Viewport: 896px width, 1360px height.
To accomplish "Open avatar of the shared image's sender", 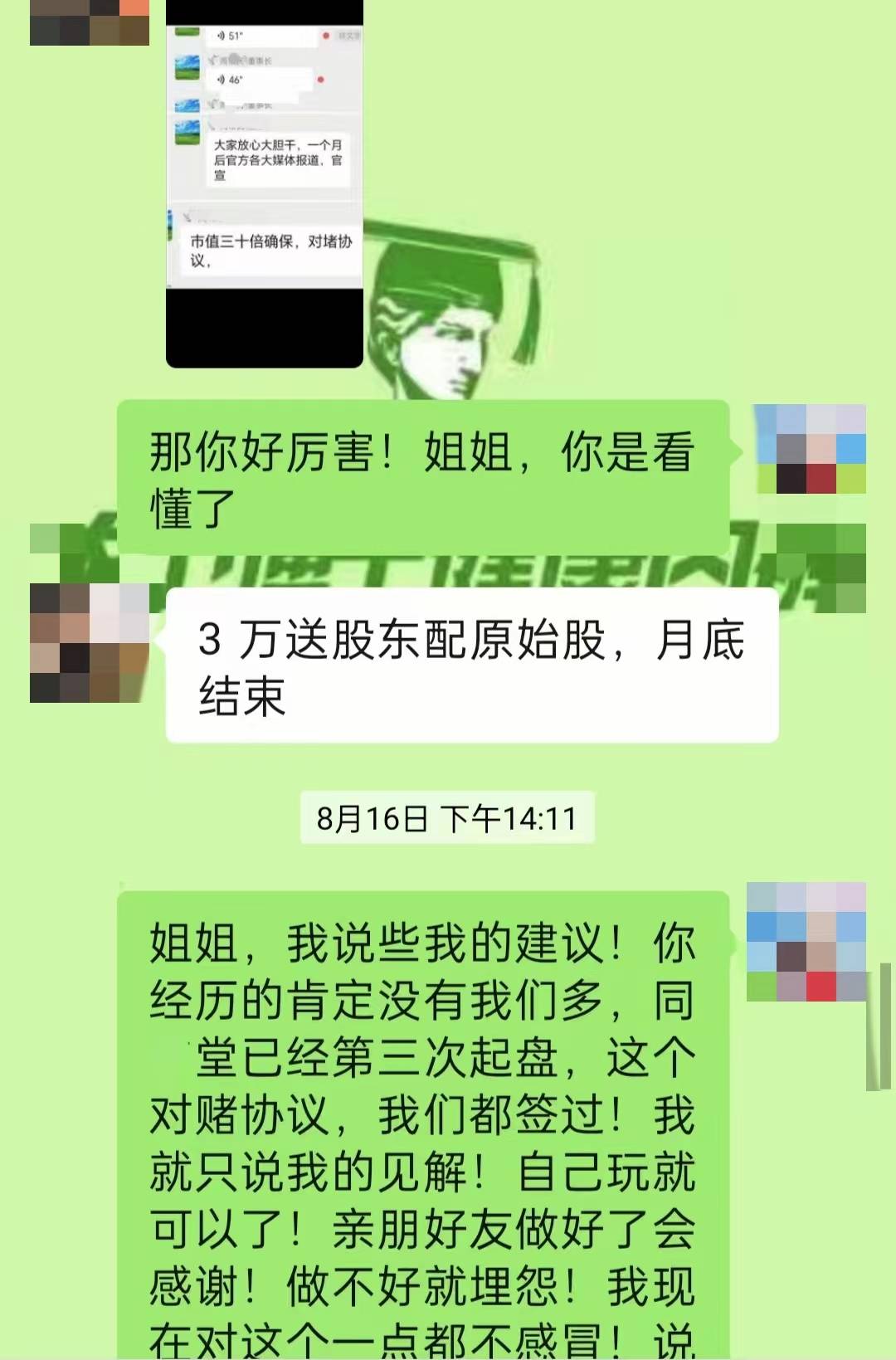I will [89, 21].
